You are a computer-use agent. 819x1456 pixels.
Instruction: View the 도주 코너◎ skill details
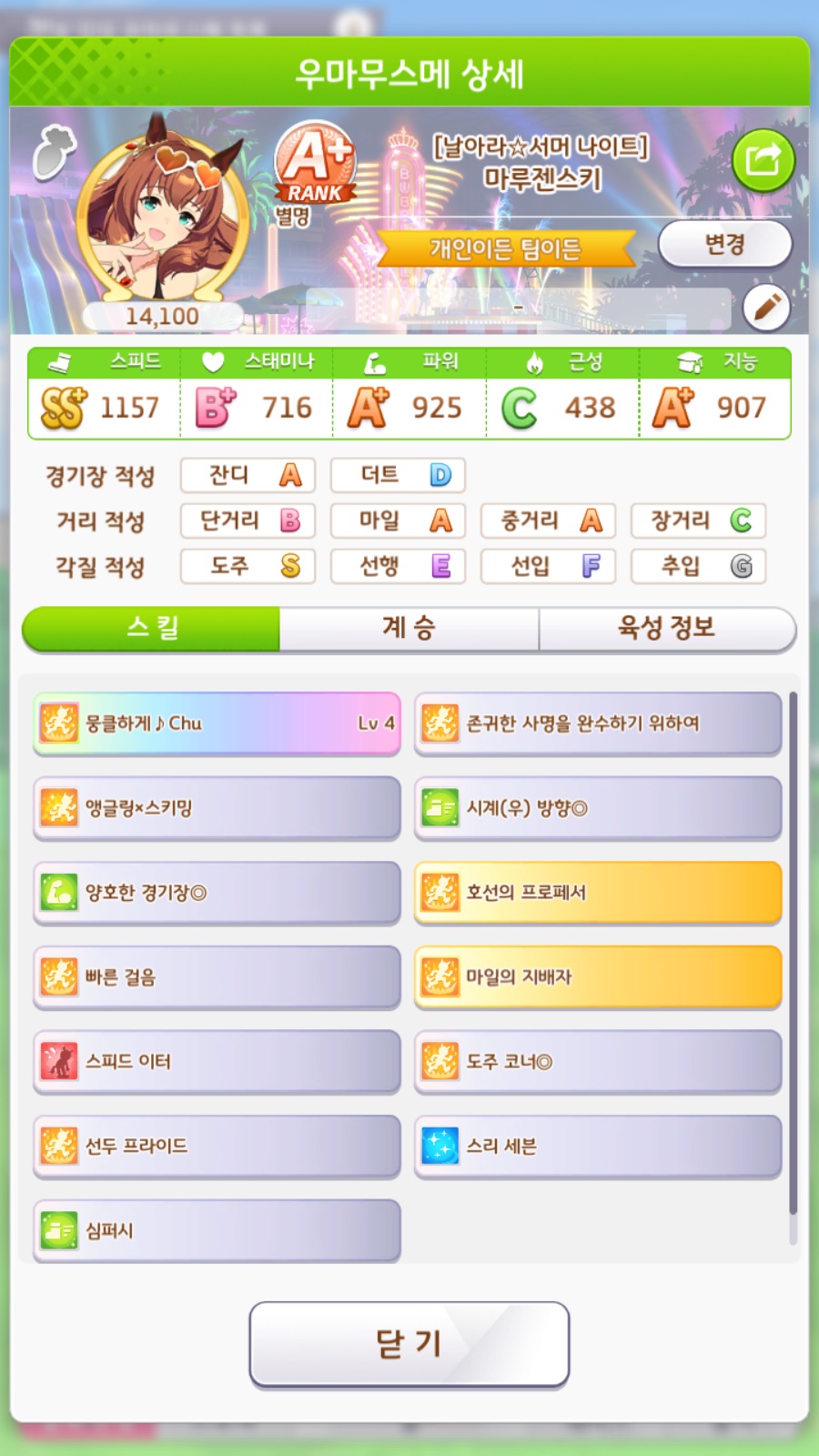[x=598, y=1062]
